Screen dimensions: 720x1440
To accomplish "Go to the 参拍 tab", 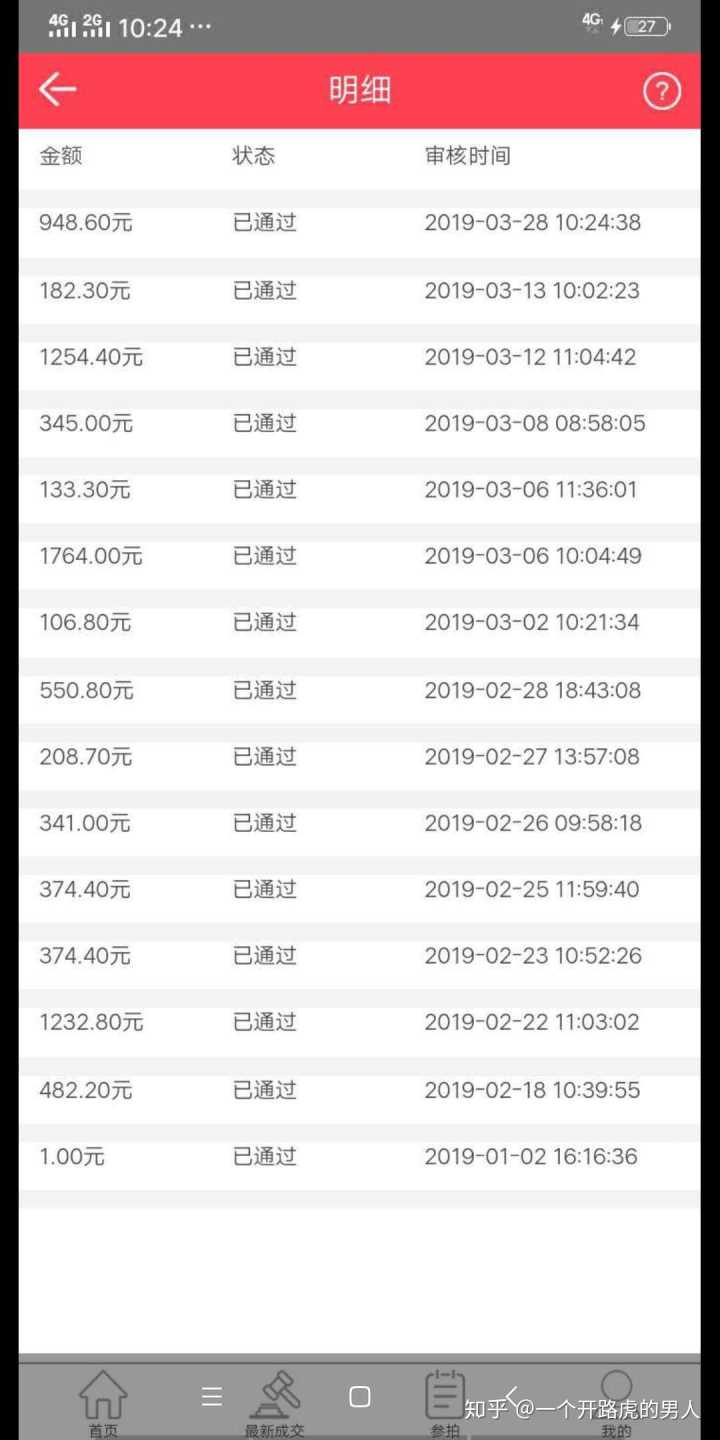I will coord(445,1402).
